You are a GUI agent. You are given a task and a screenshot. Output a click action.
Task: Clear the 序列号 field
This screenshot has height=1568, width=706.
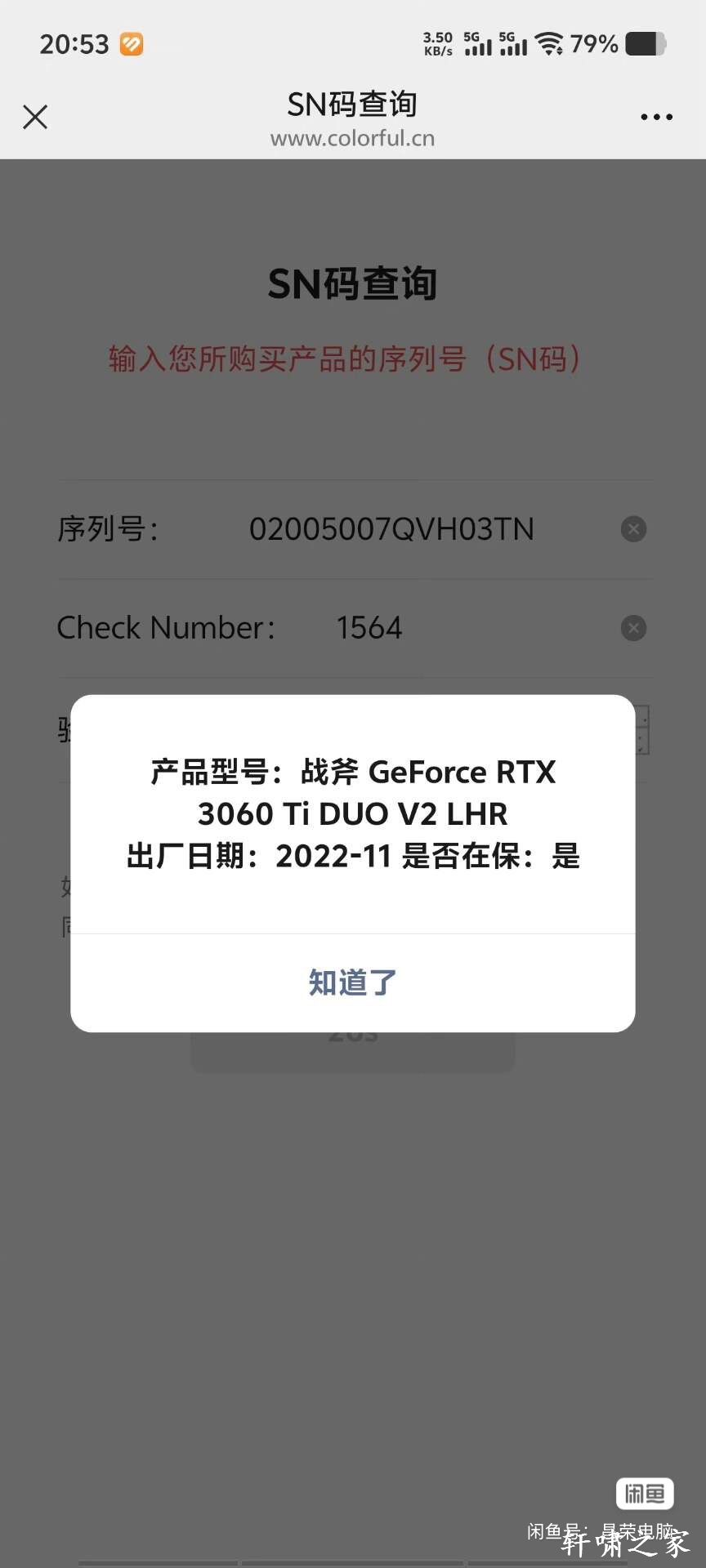(633, 529)
